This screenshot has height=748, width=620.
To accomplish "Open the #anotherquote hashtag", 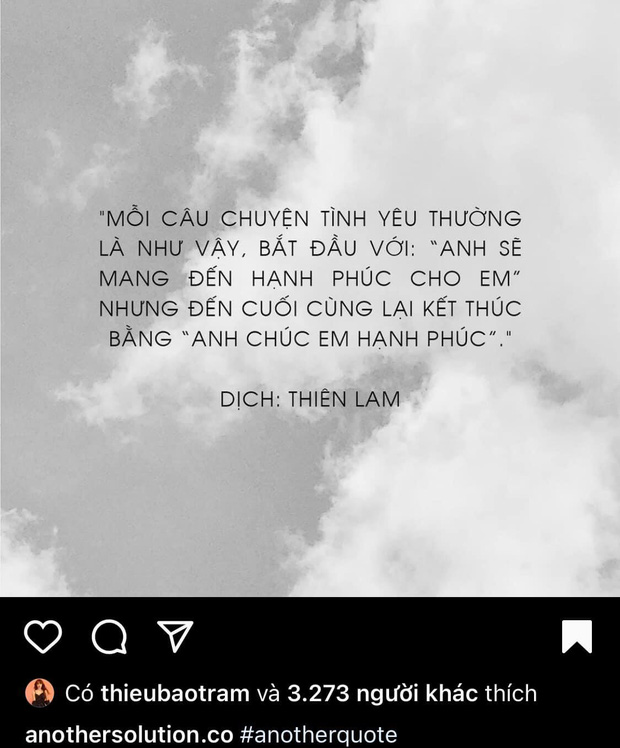I will [318, 734].
